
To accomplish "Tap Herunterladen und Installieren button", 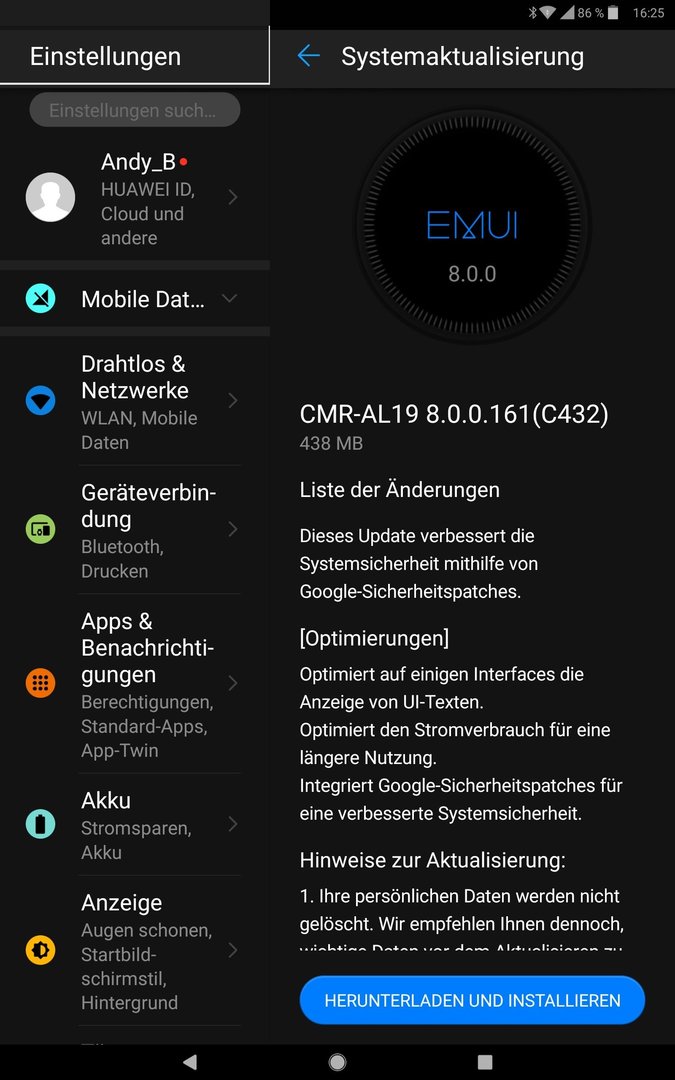I will [x=472, y=1000].
